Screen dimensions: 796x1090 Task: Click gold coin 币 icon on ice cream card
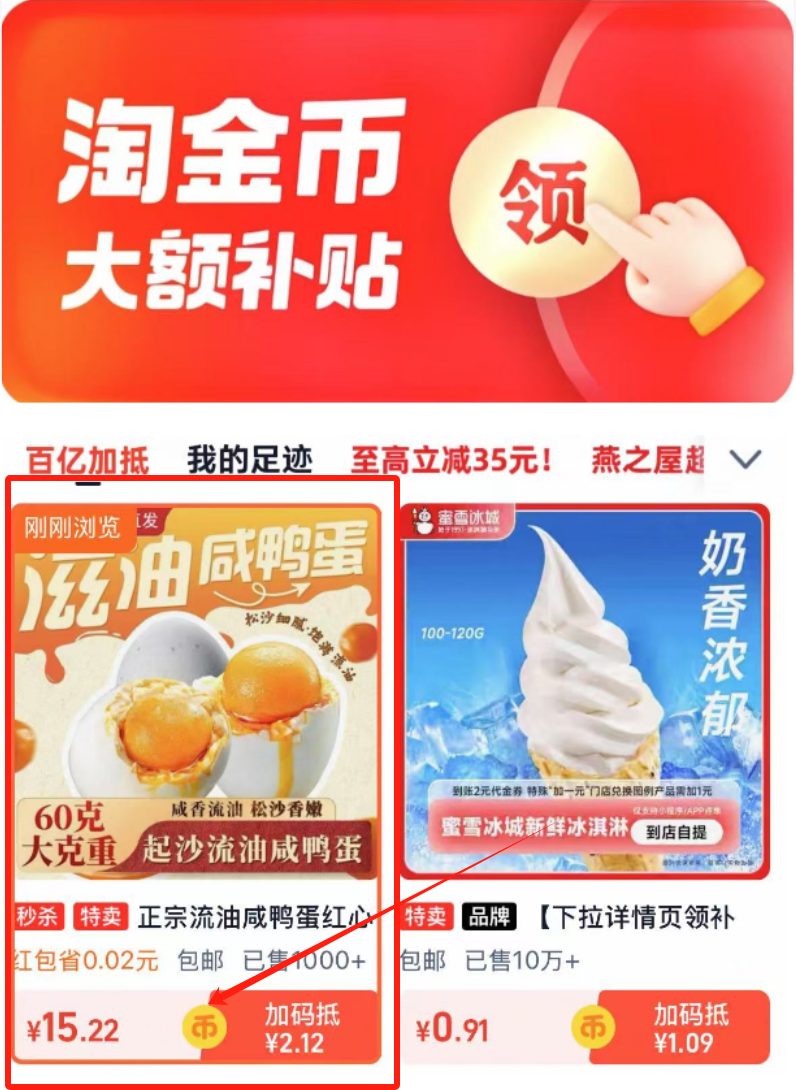point(593,1026)
